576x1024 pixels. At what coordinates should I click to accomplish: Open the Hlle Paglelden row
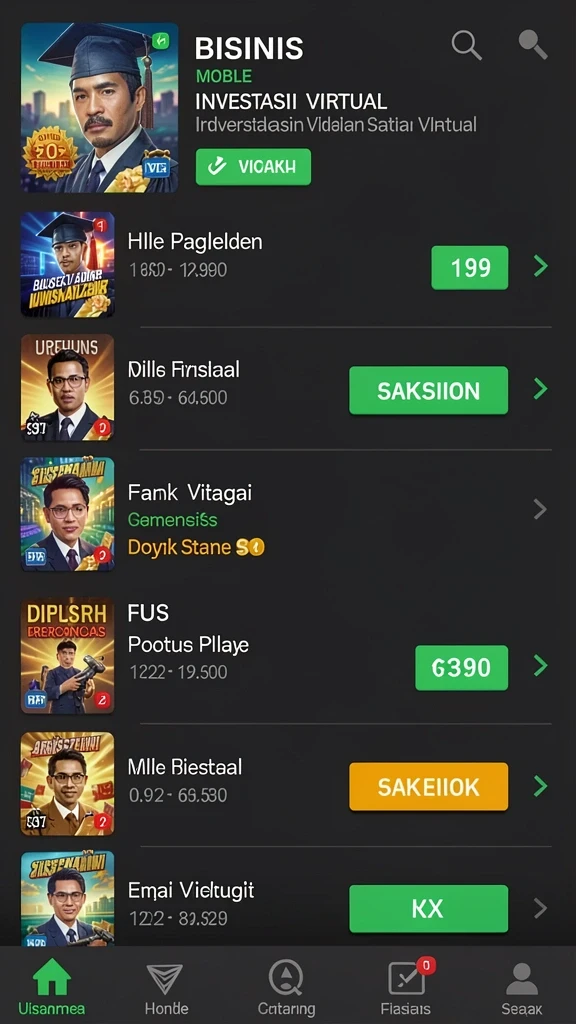286,264
